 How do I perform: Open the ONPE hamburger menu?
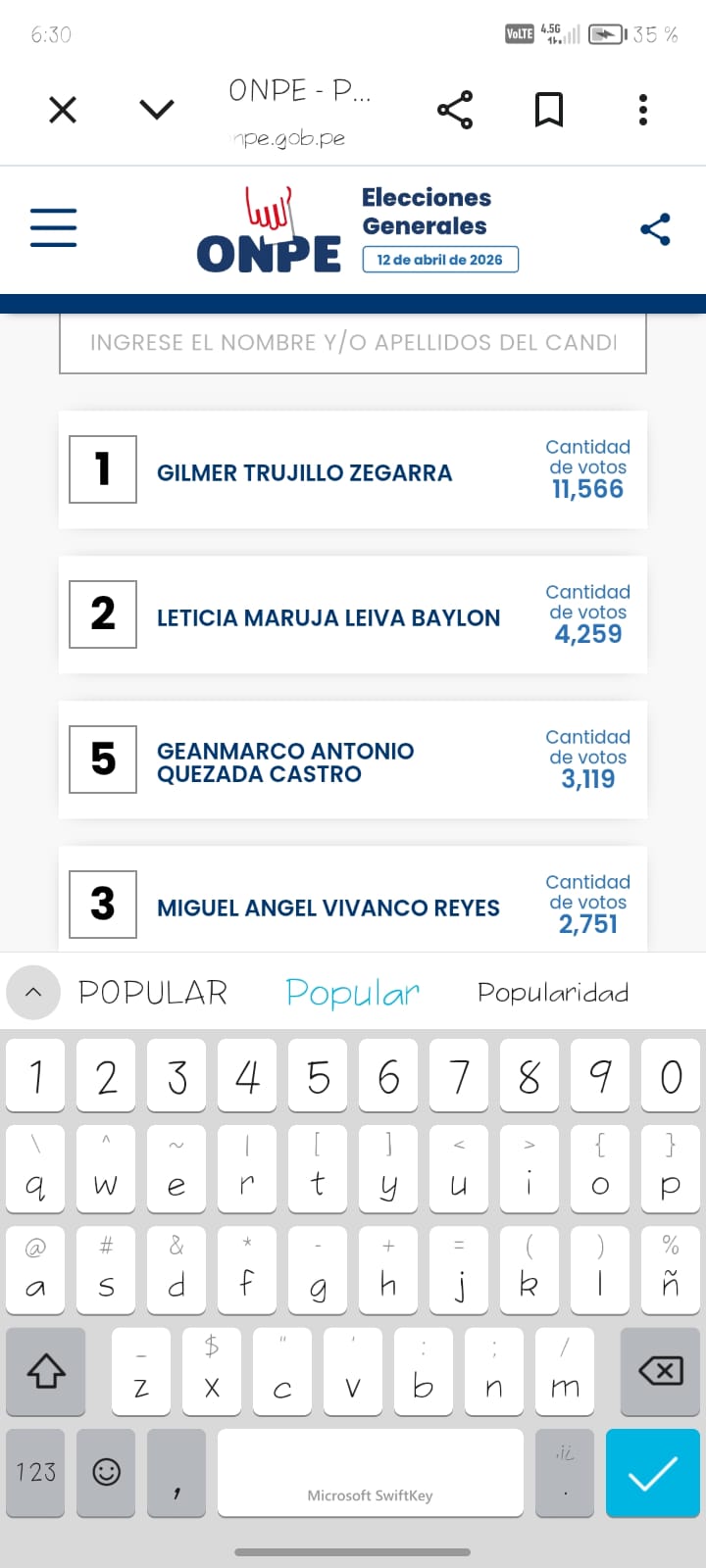tap(53, 227)
